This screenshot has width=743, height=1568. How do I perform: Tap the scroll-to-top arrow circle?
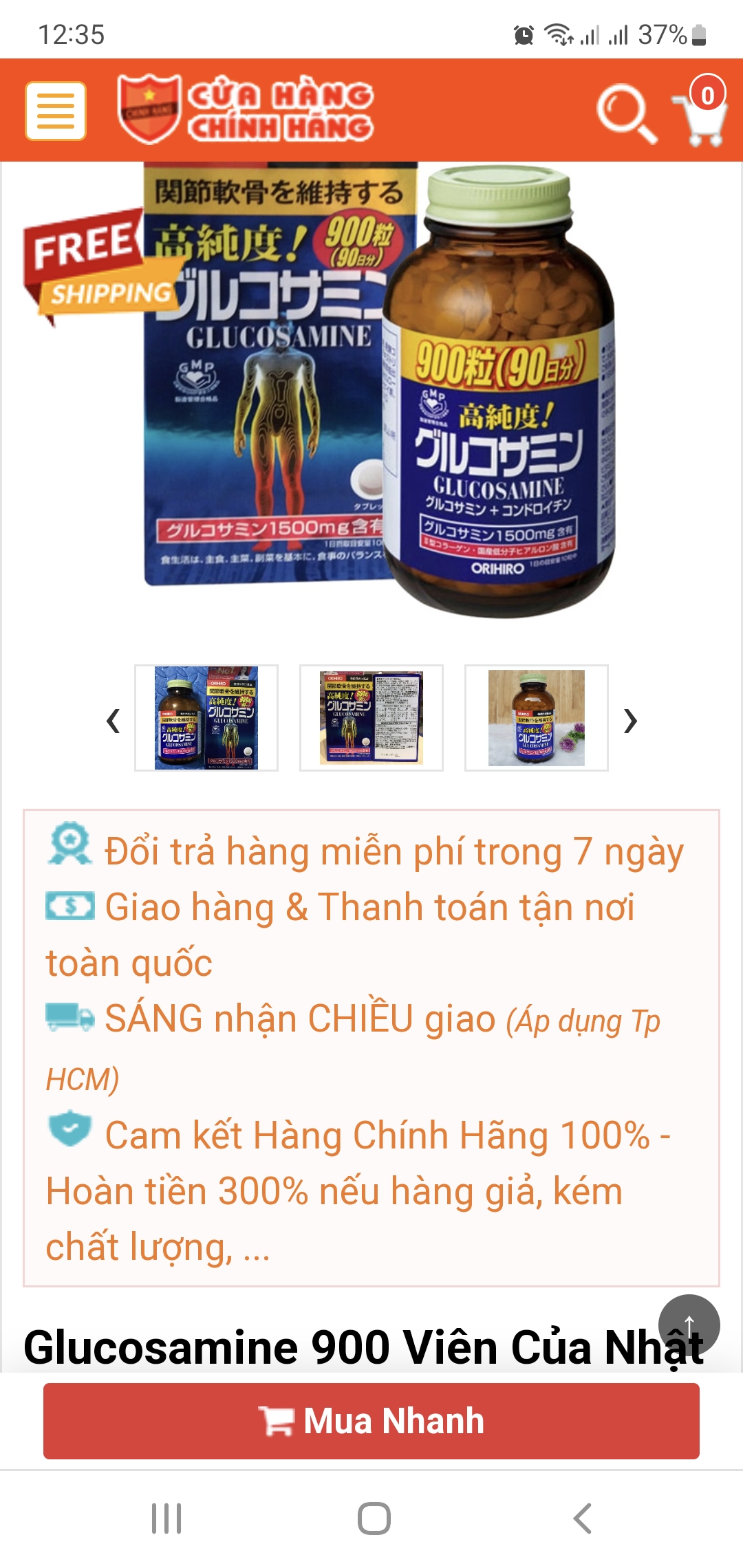tap(688, 1324)
